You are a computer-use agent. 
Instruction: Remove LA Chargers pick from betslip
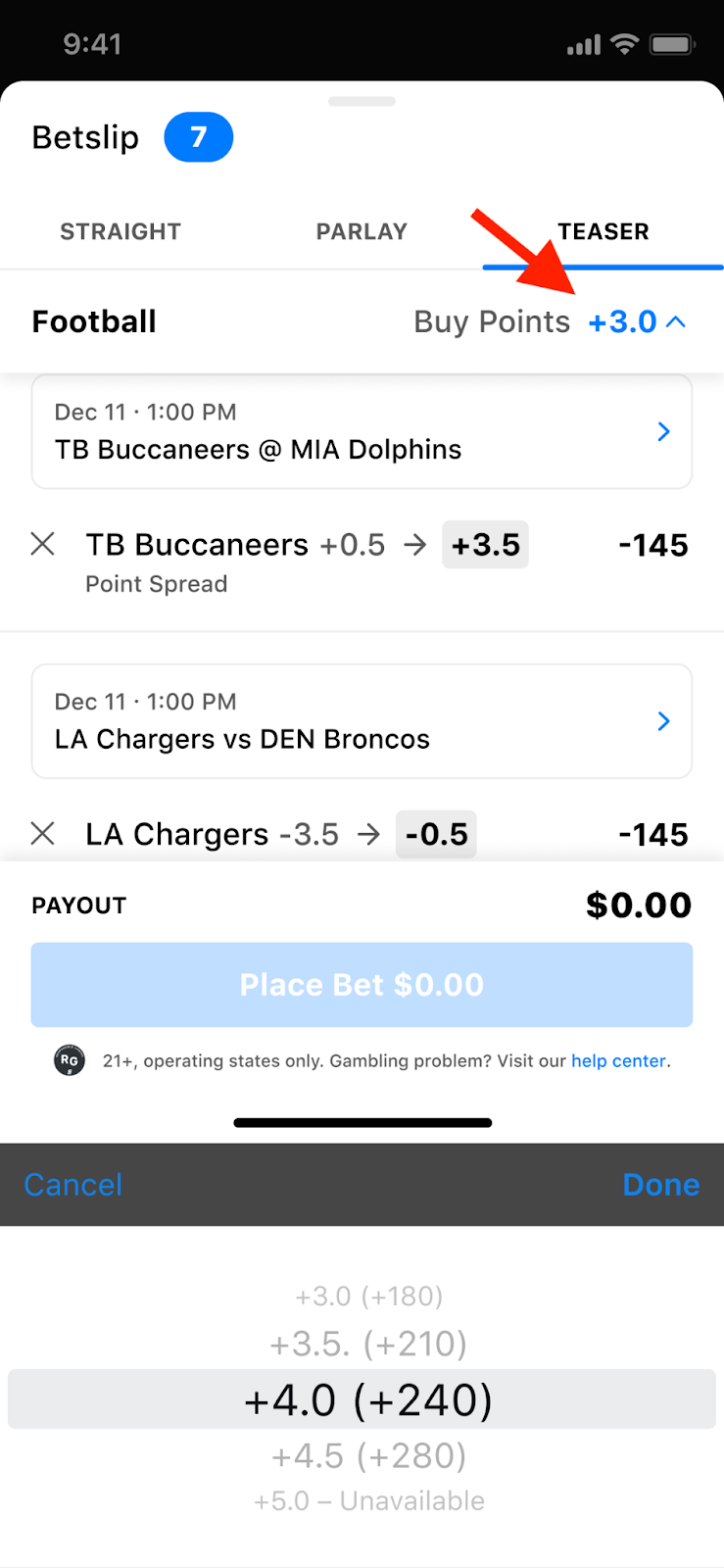43,834
